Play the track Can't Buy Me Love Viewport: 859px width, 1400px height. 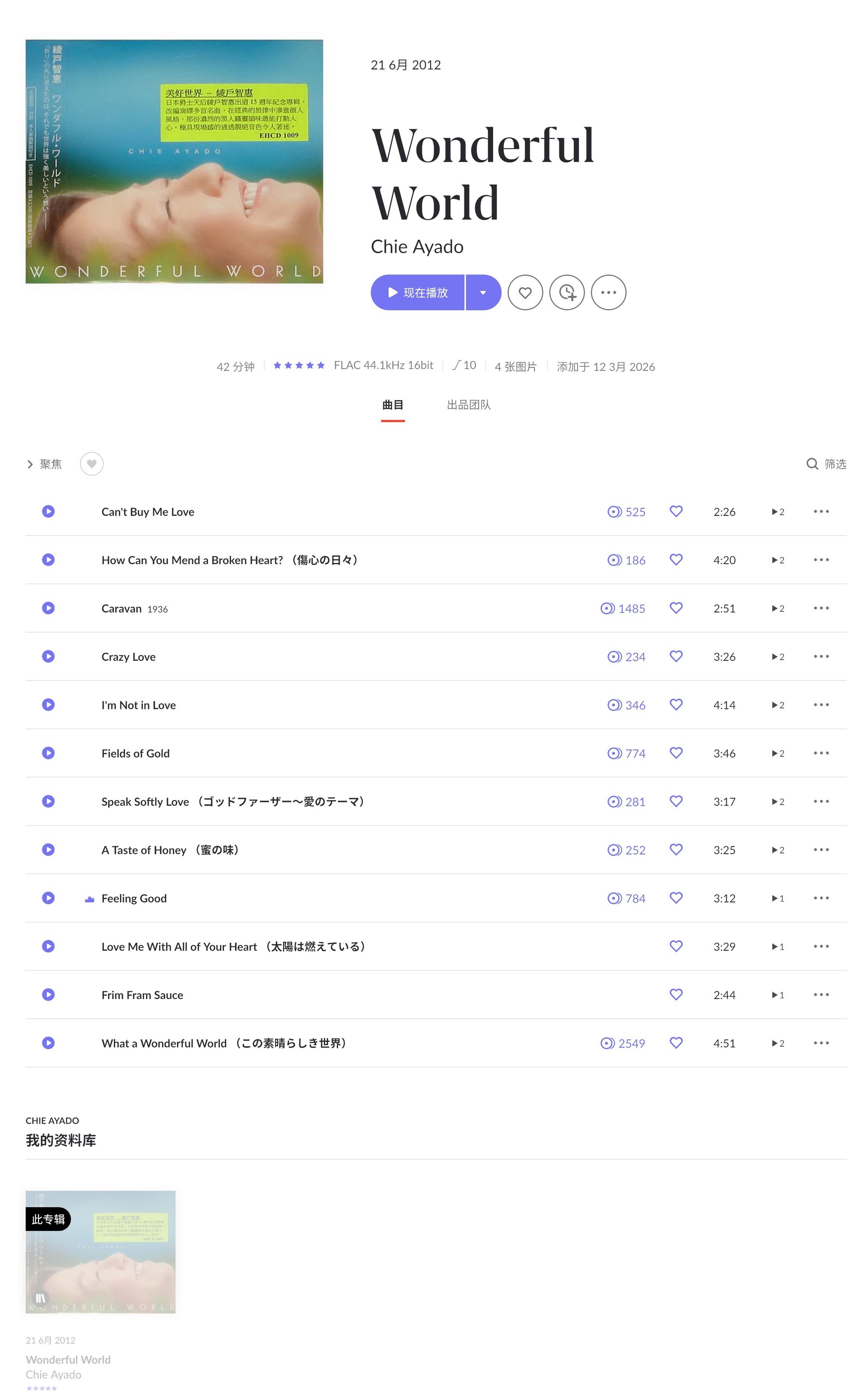coord(49,511)
